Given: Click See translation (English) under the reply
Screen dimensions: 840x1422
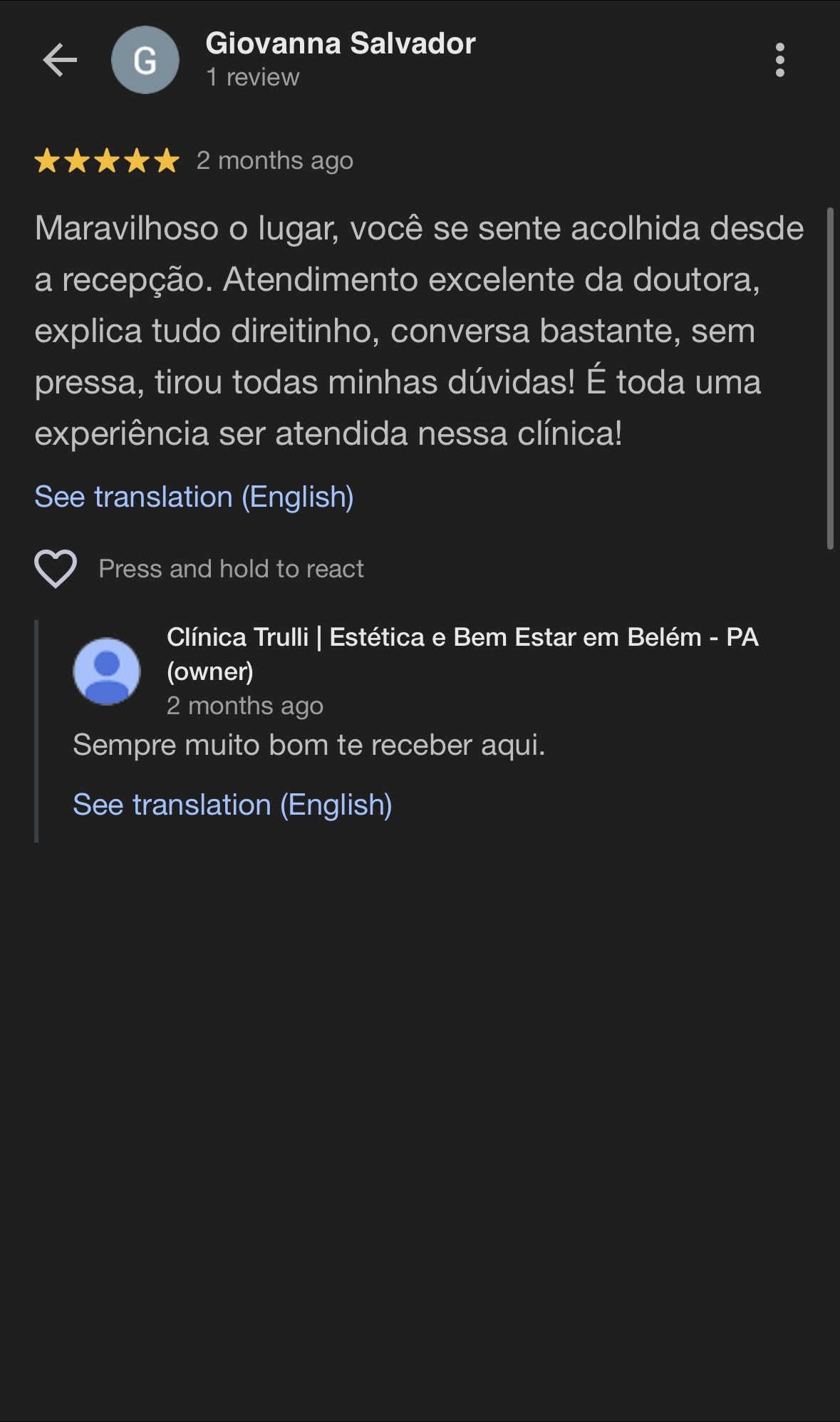Looking at the screenshot, I should coord(233,803).
